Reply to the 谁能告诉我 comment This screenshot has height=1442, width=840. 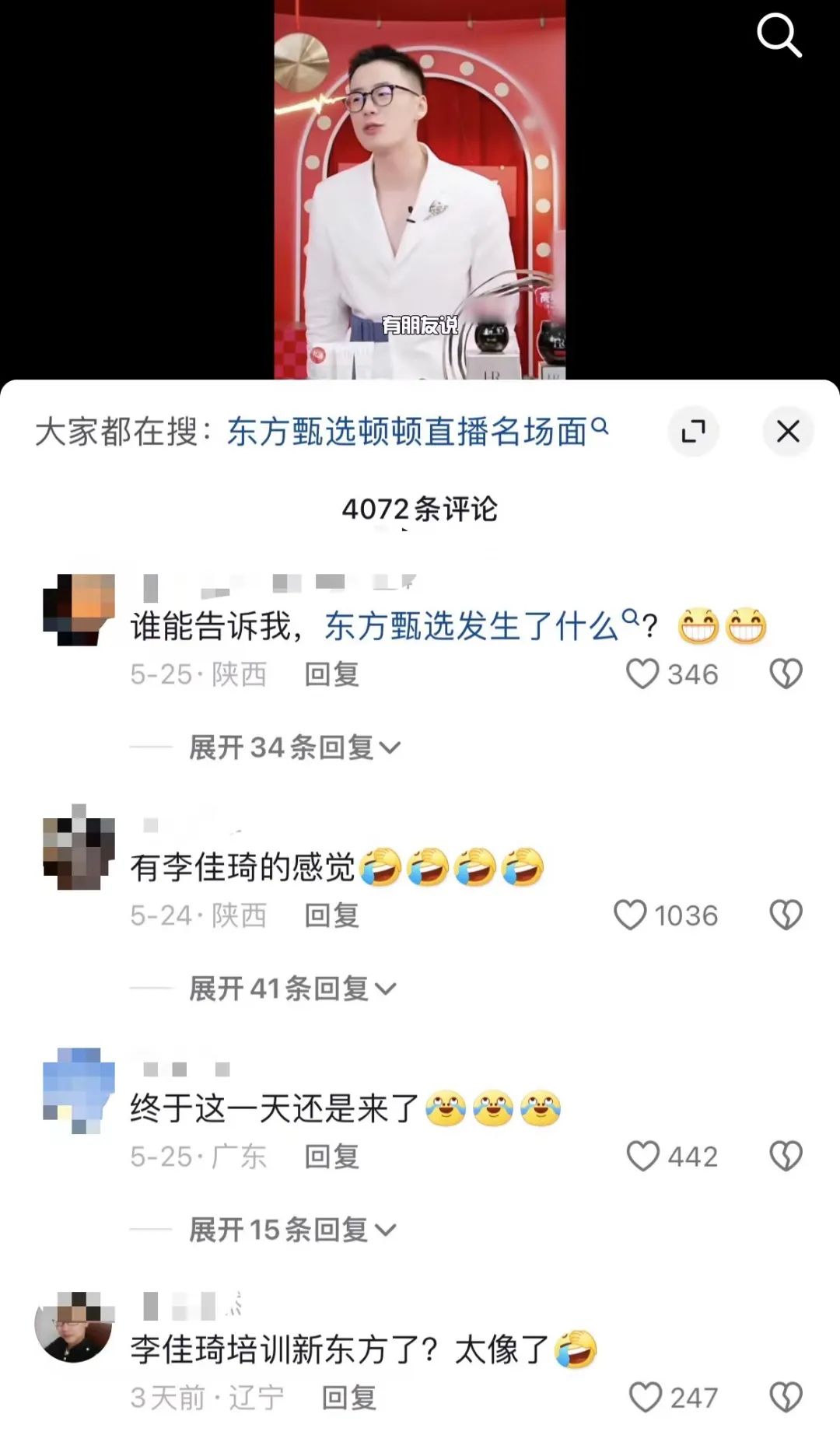pos(331,674)
